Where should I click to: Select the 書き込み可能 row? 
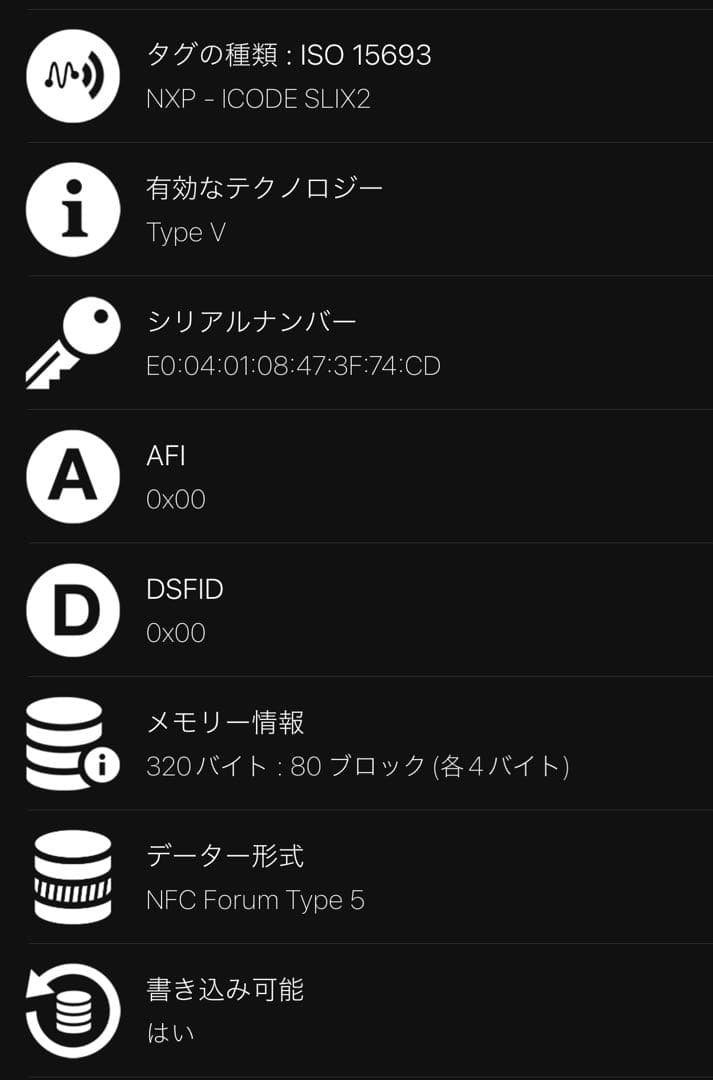coord(356,1010)
